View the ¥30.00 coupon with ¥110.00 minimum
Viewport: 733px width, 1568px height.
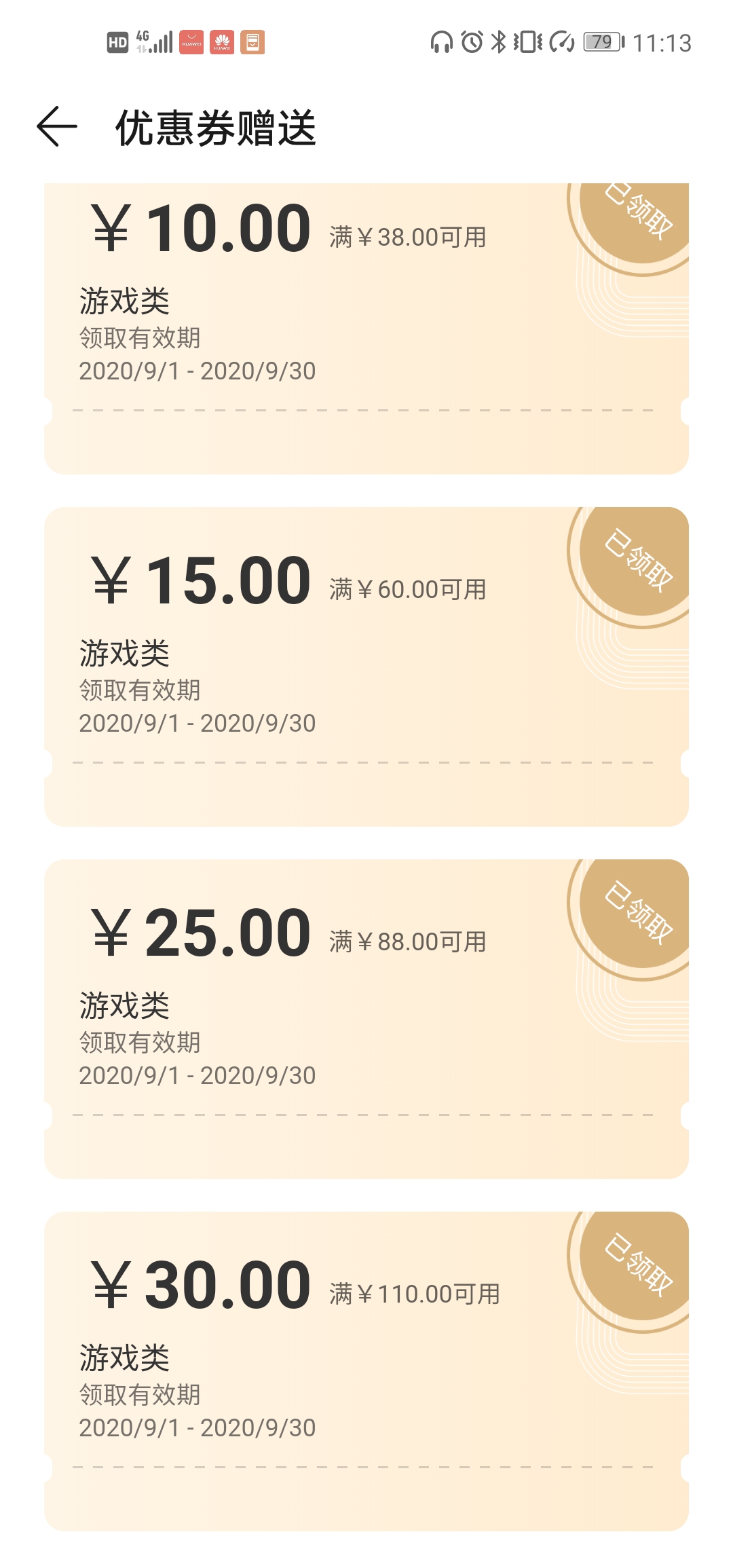[366, 1371]
